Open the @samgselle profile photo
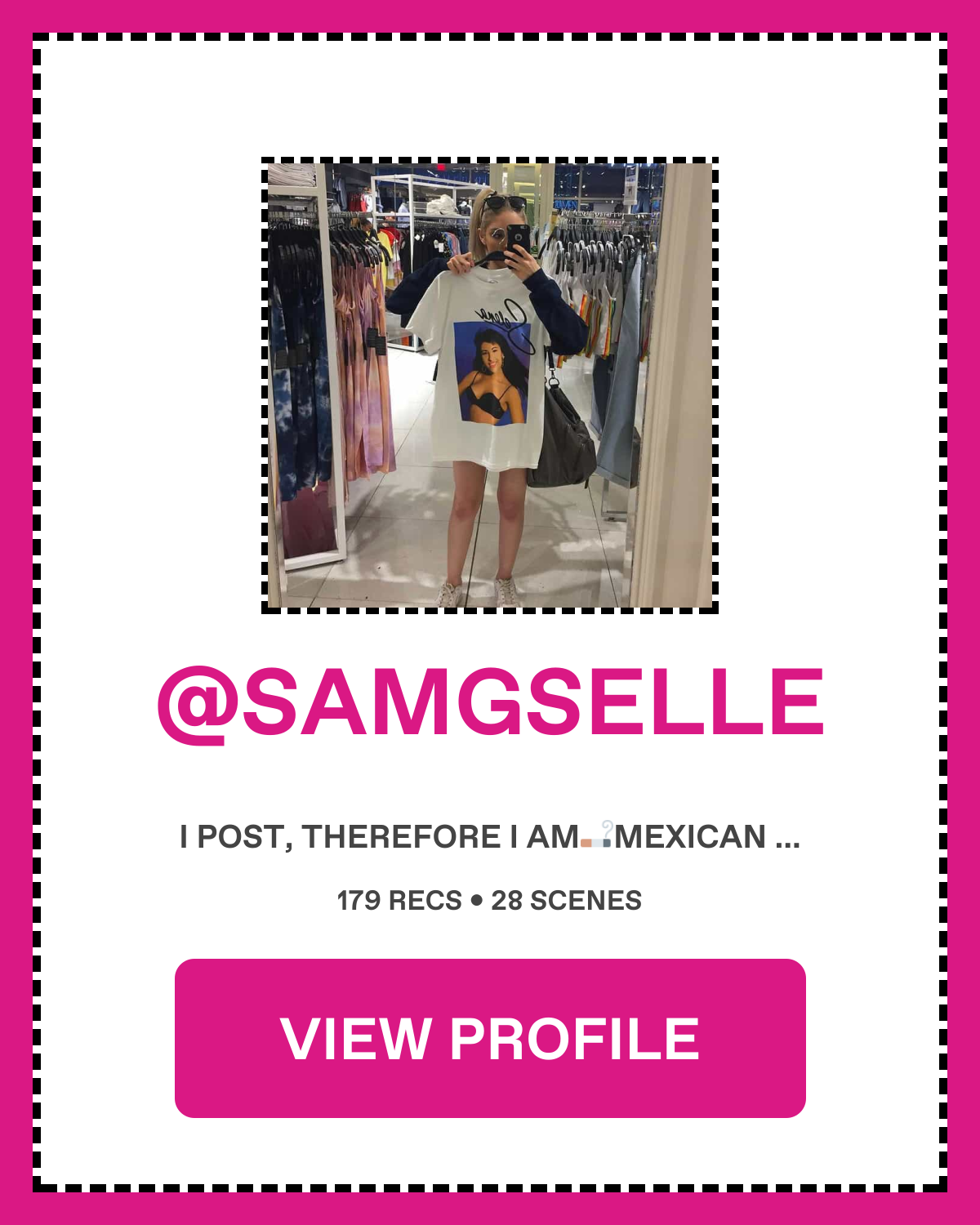The width and height of the screenshot is (980, 1225). click(490, 385)
